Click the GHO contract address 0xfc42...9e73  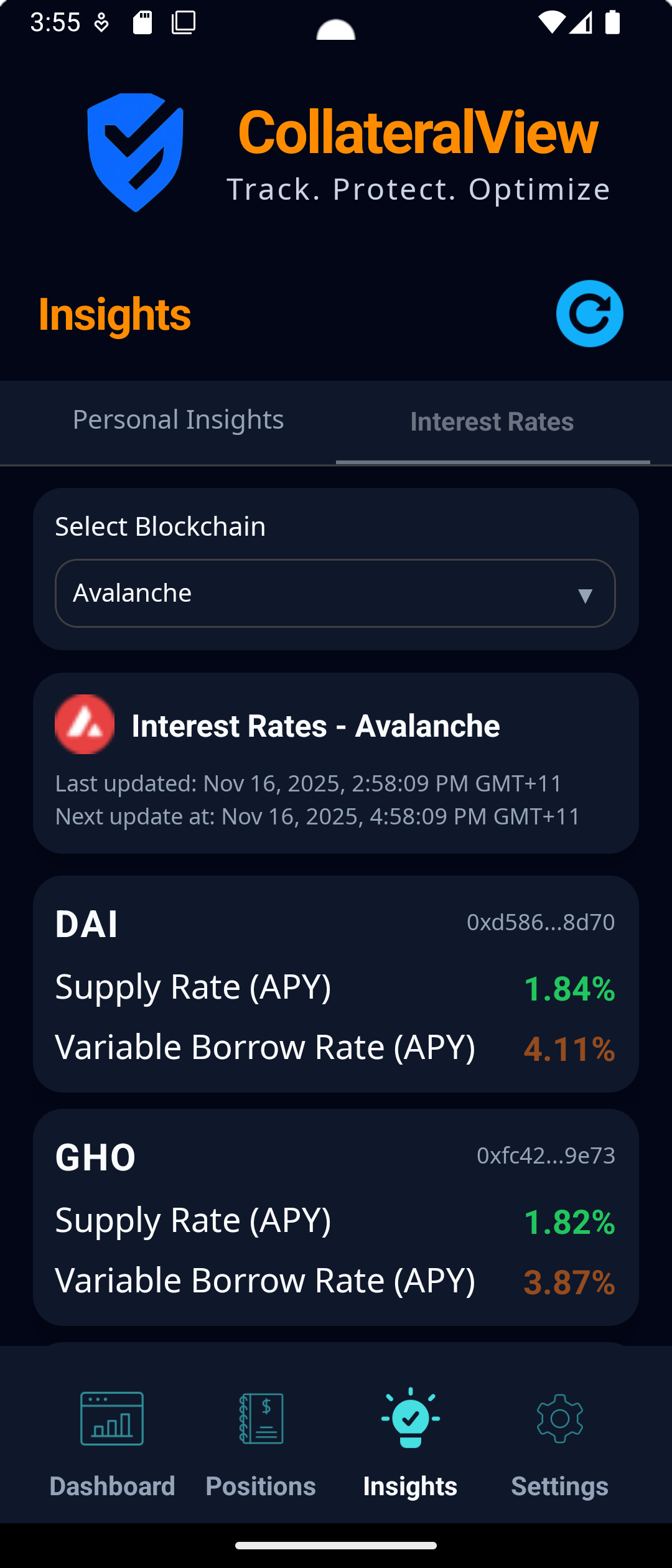pyautogui.click(x=545, y=1155)
